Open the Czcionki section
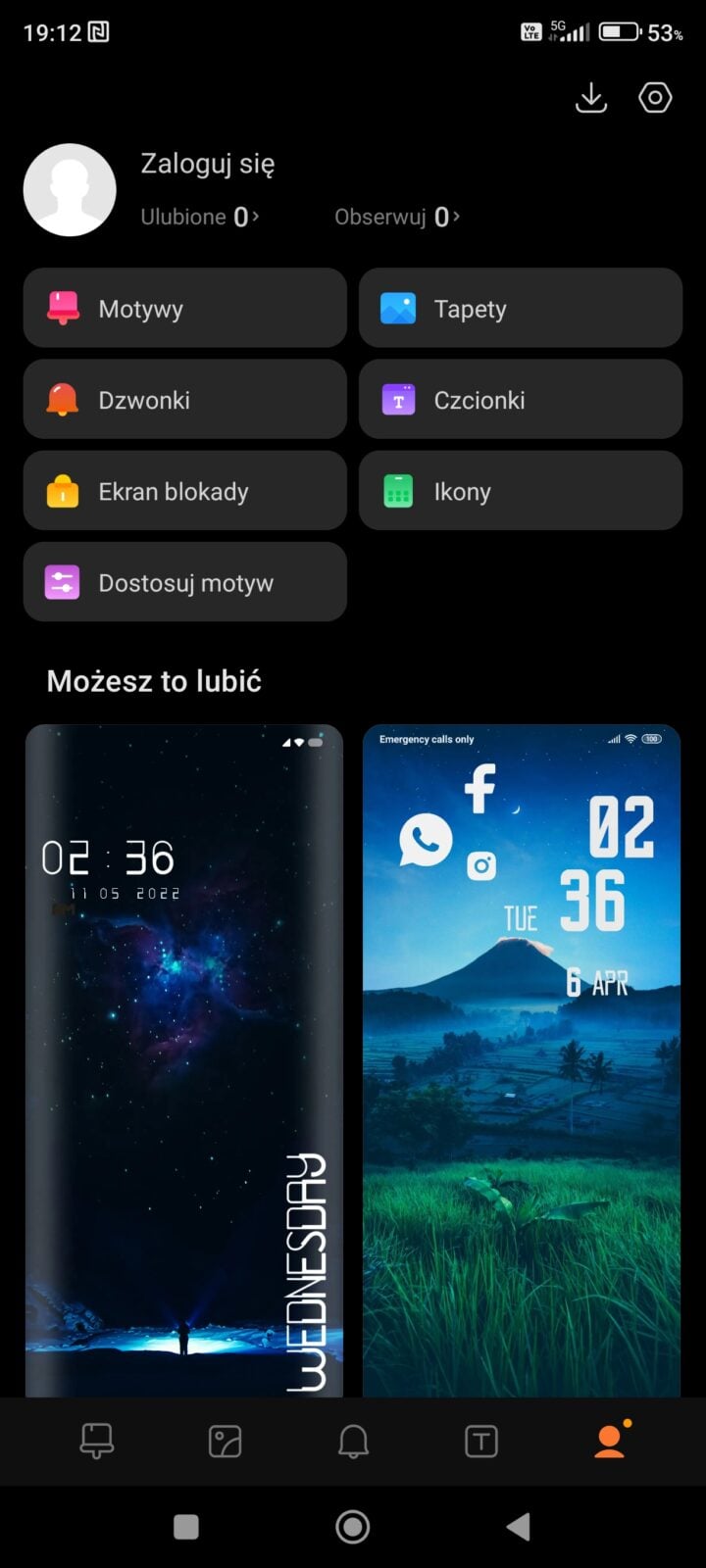Screen dimensions: 706x1568 tap(521, 400)
